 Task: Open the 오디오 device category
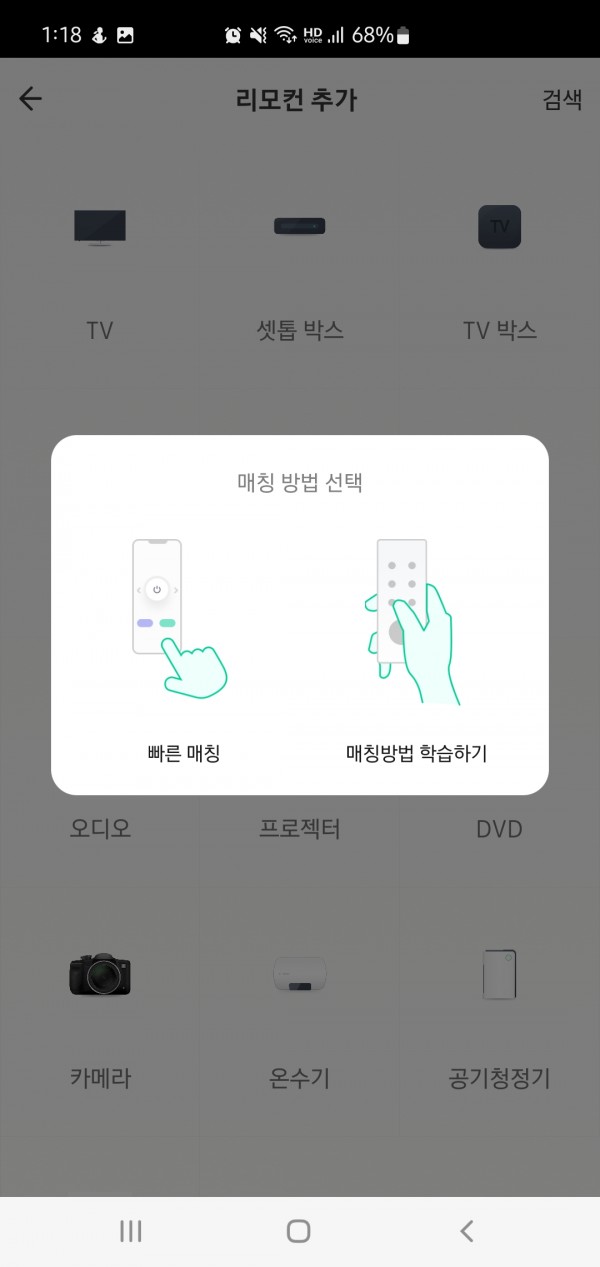(100, 829)
